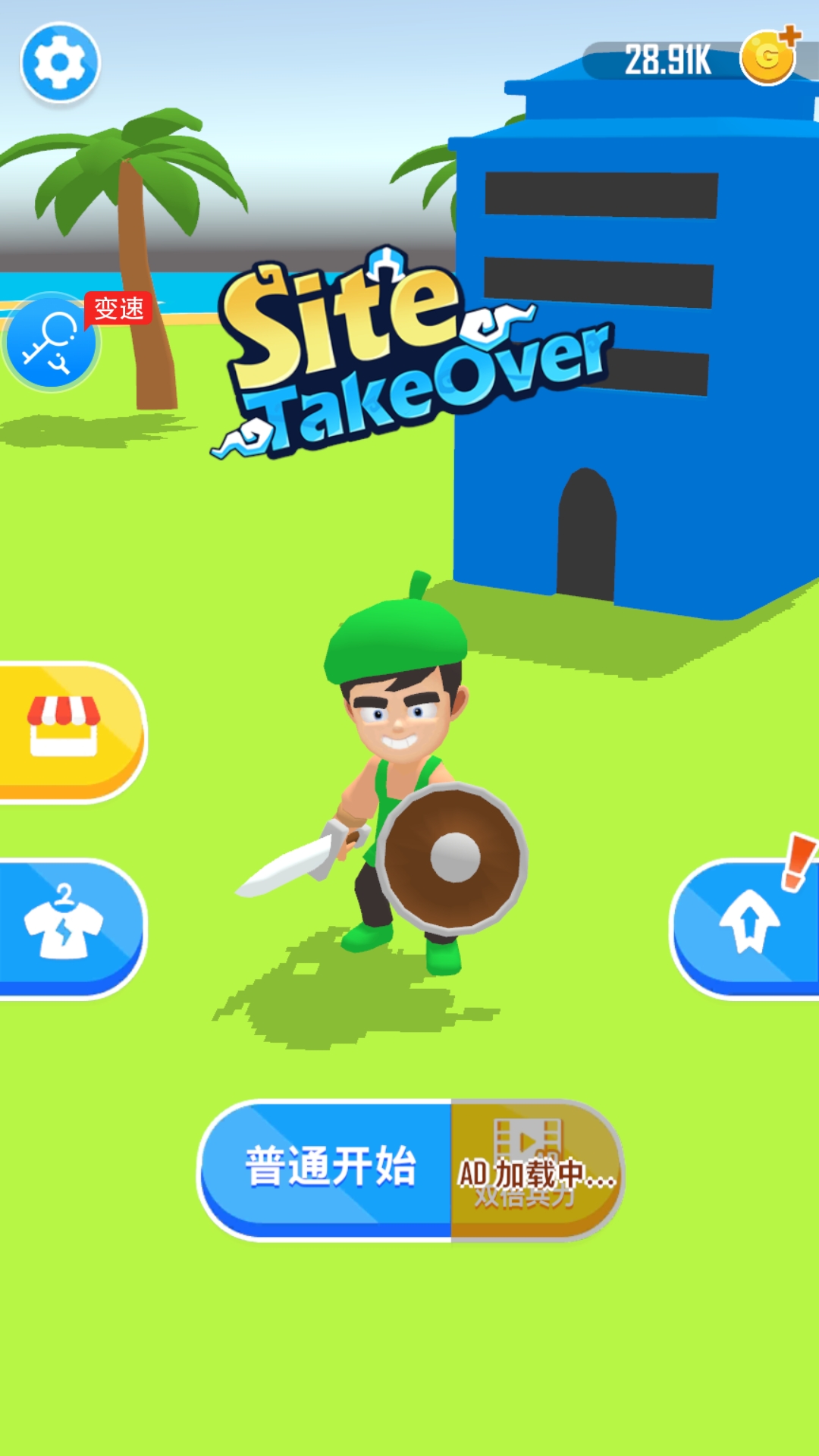The image size is (819, 1456).
Task: Open the 变速 speed changer button
Action: point(52,343)
